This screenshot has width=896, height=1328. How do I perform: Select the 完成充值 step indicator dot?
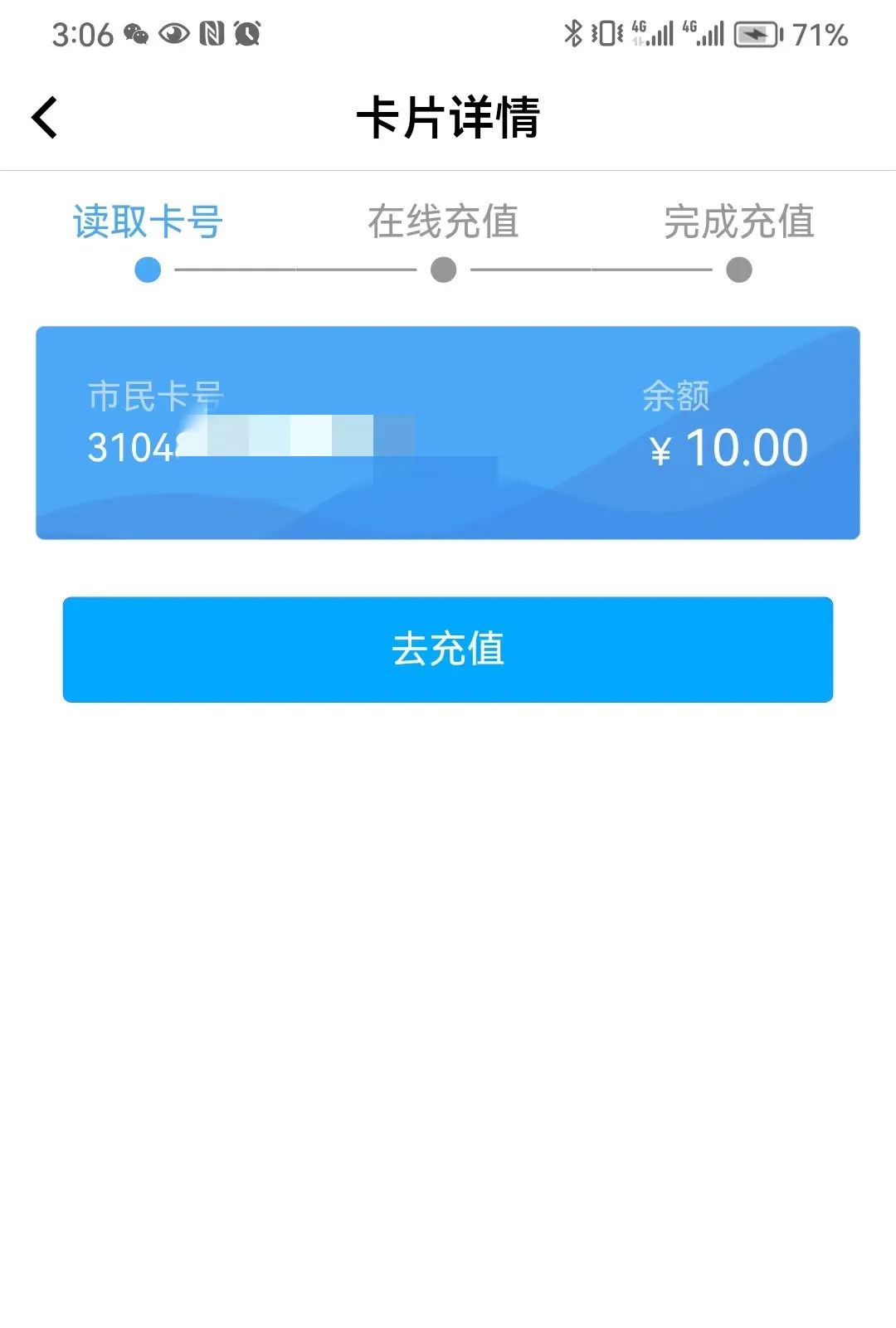(738, 268)
